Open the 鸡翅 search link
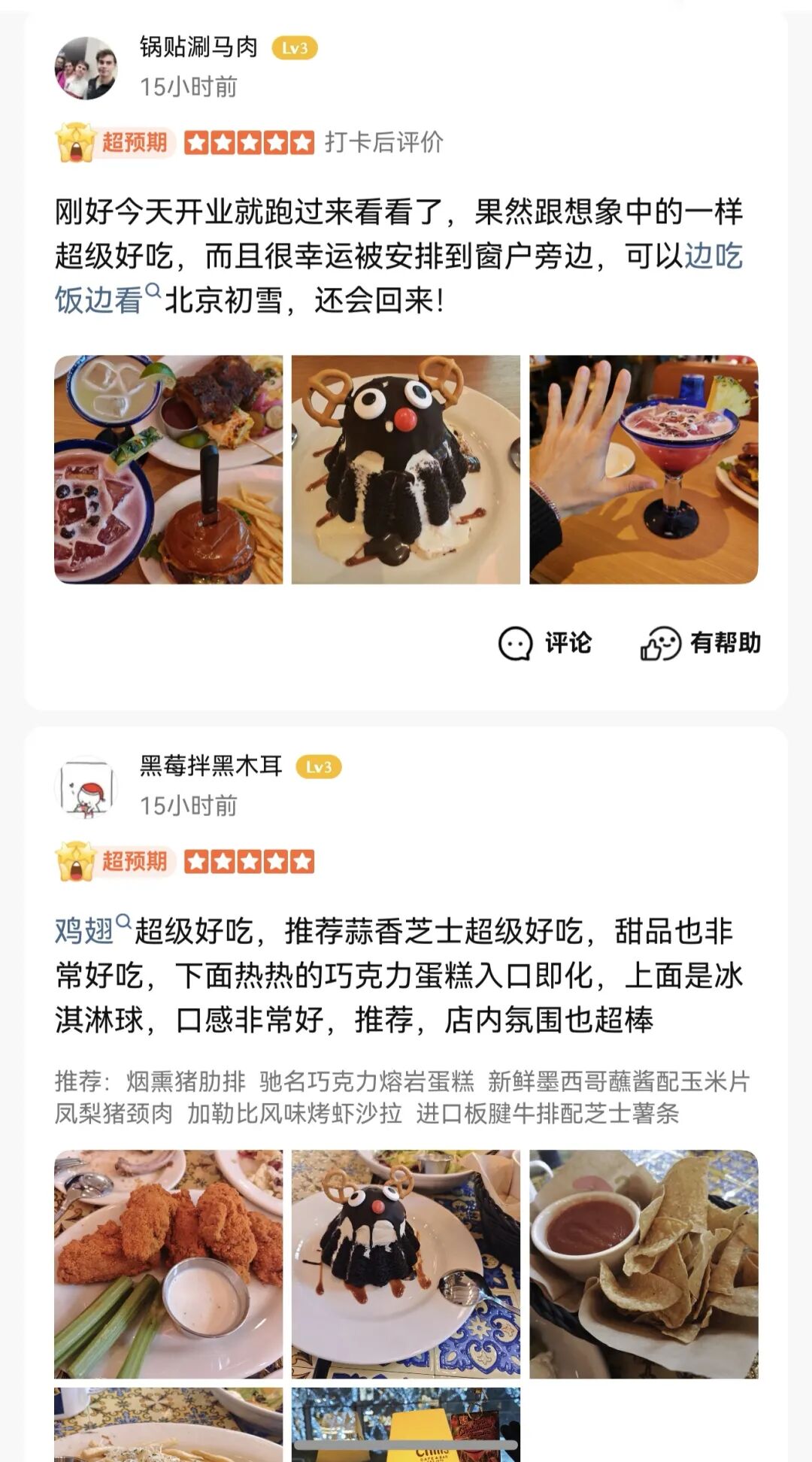812x1462 pixels. 84,931
